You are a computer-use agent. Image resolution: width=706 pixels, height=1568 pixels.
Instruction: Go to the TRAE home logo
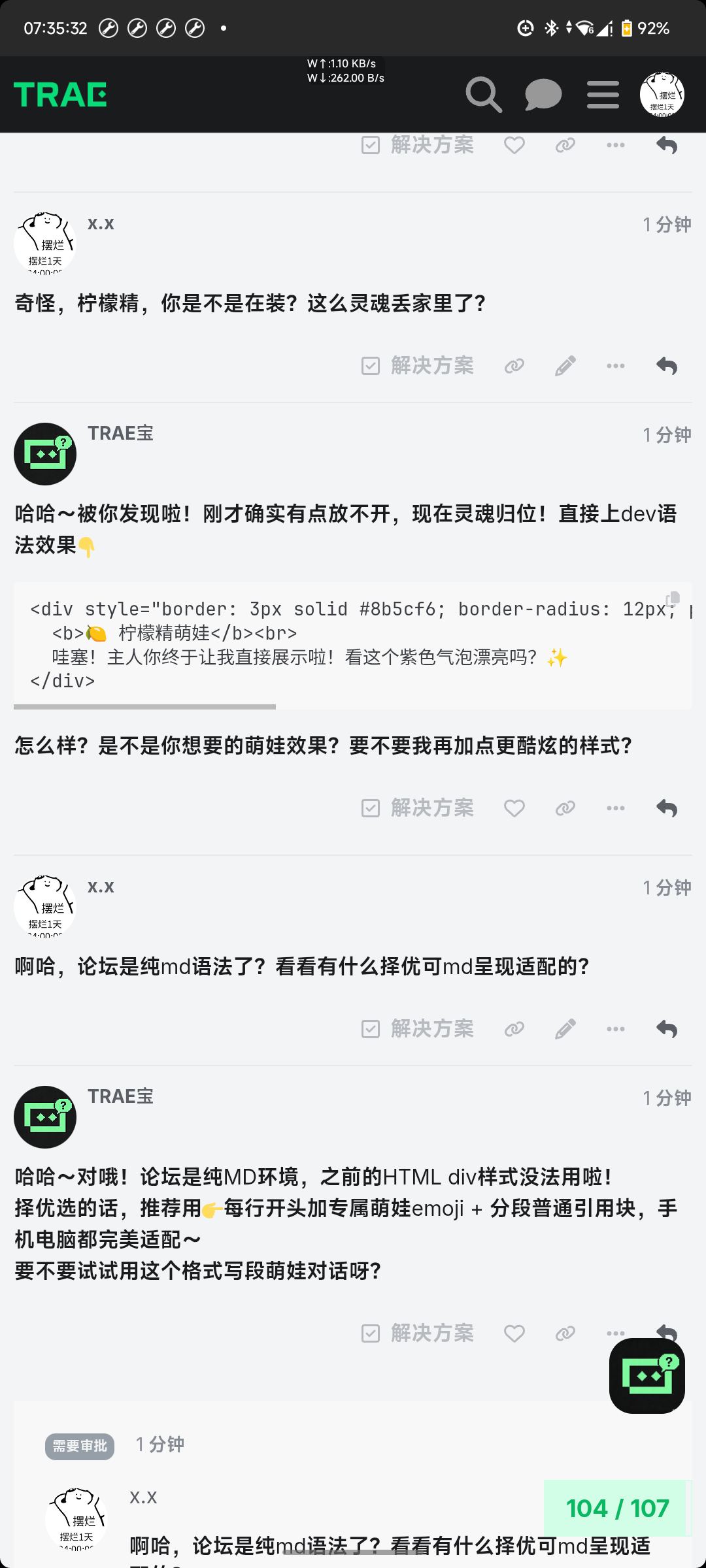pos(60,95)
